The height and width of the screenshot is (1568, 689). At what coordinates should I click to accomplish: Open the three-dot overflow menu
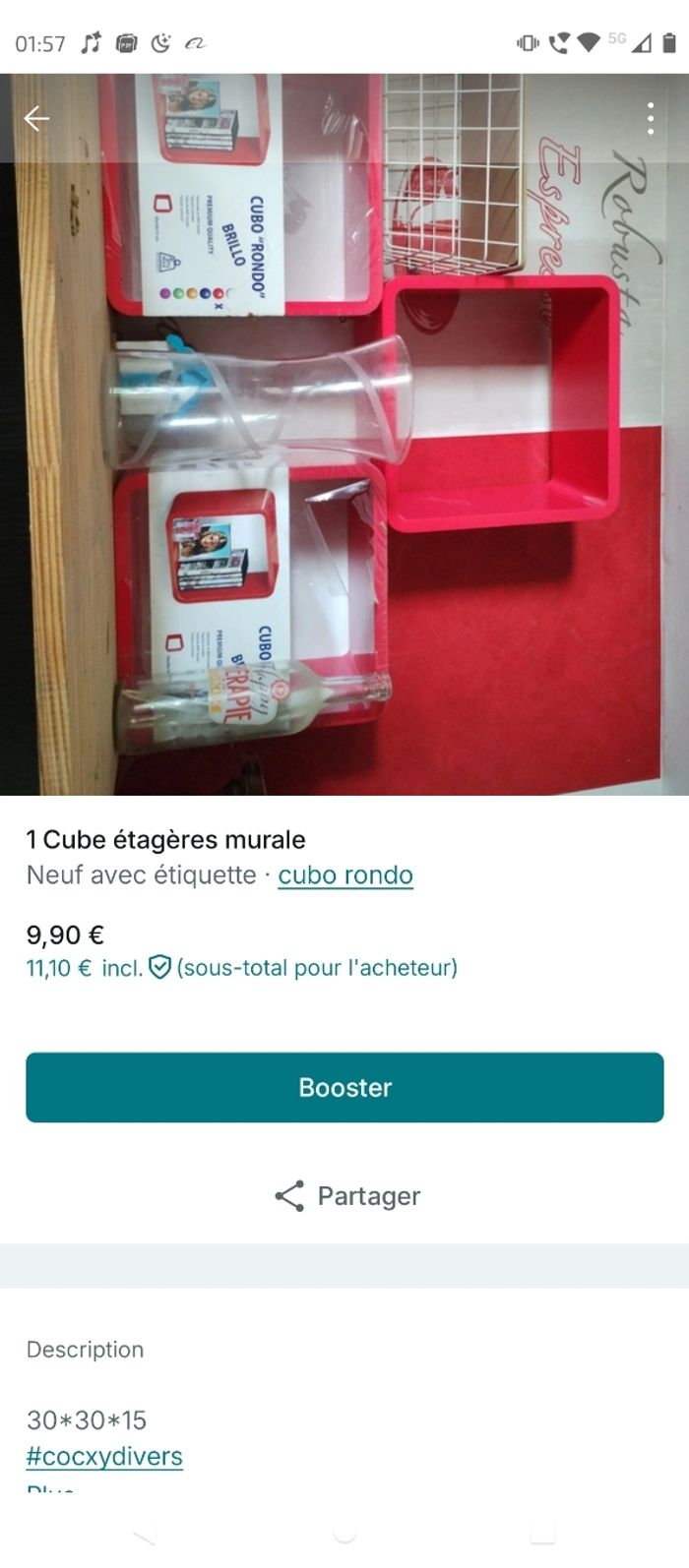pyautogui.click(x=651, y=119)
